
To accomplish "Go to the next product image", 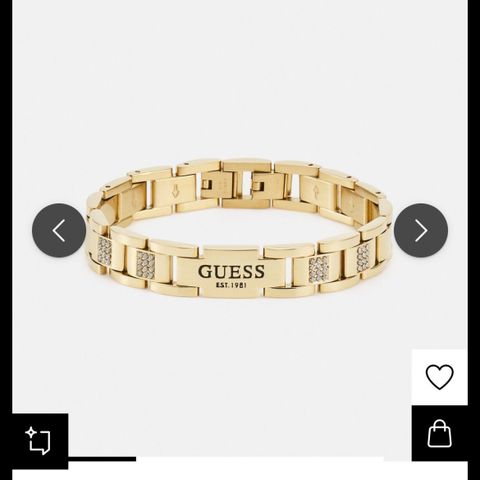I will (x=421, y=230).
